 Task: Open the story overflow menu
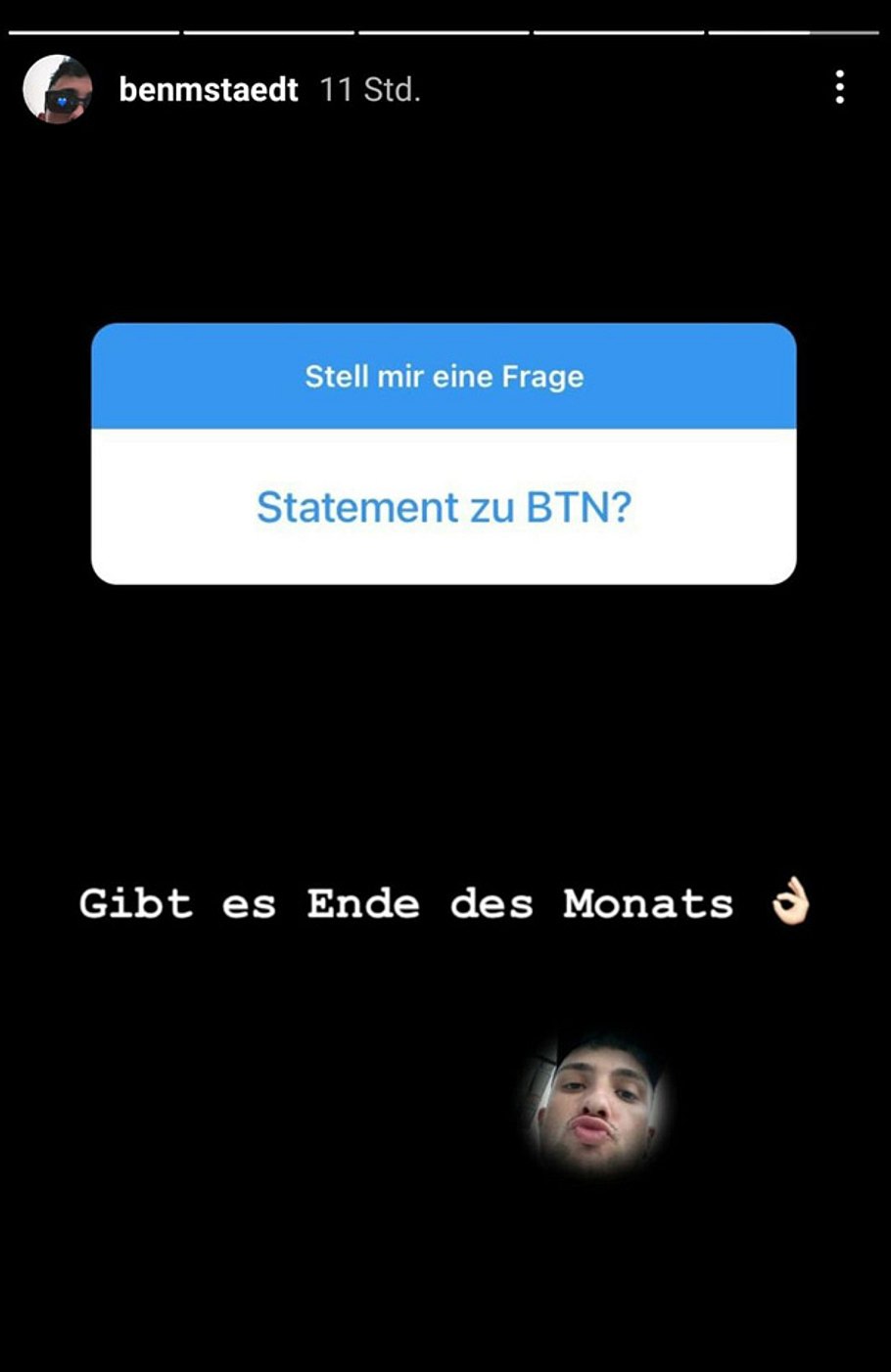point(839,88)
